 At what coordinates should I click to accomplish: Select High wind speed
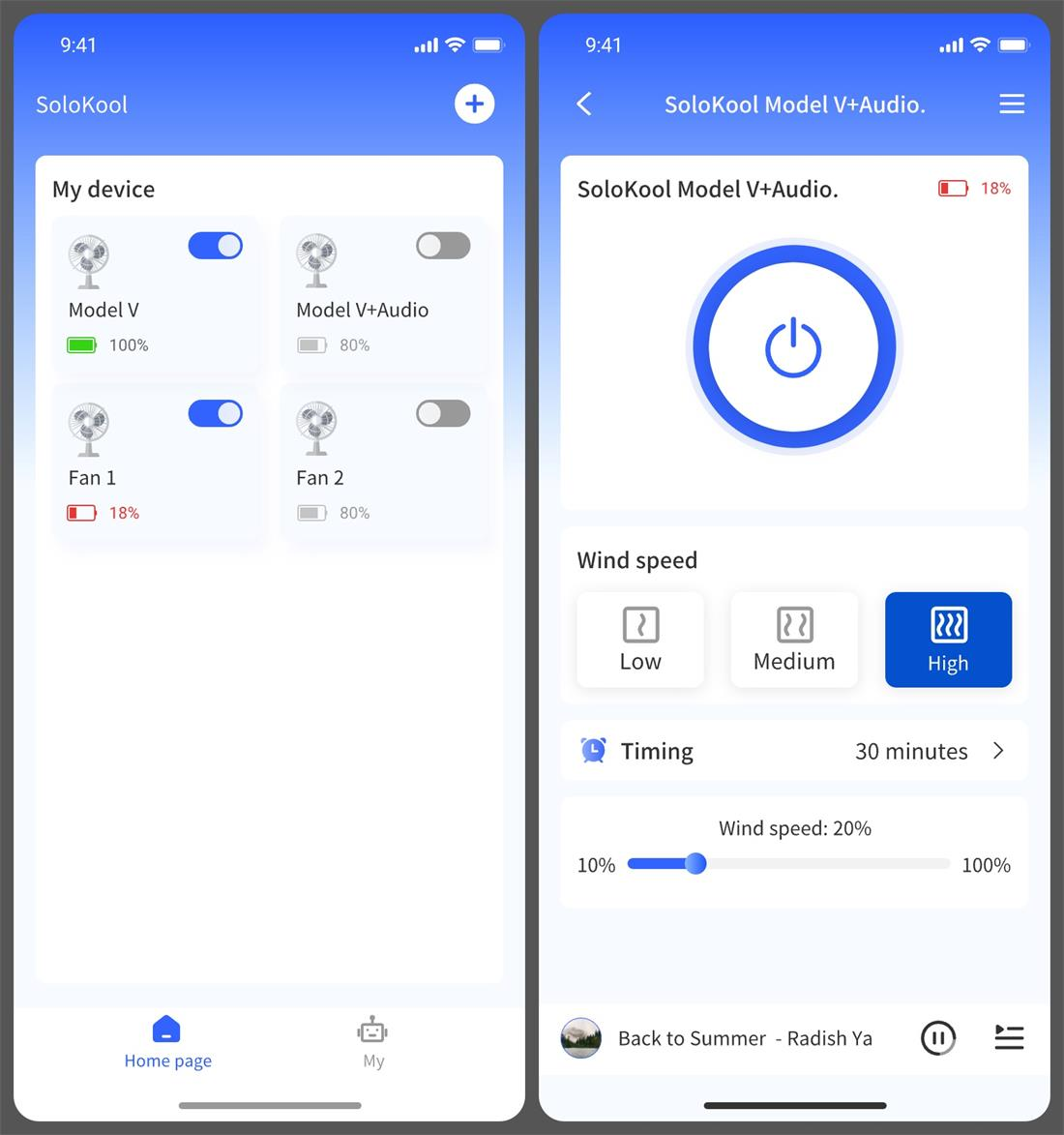tap(948, 640)
